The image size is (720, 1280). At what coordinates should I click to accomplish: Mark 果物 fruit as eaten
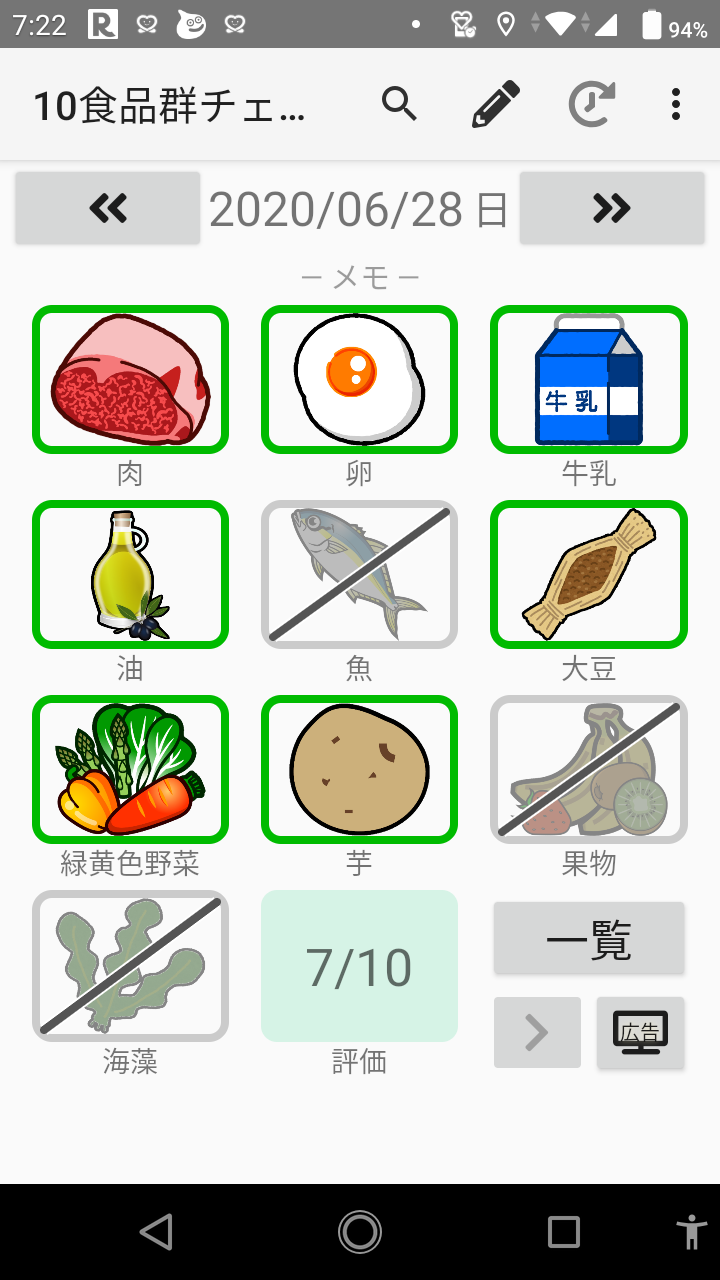point(588,769)
